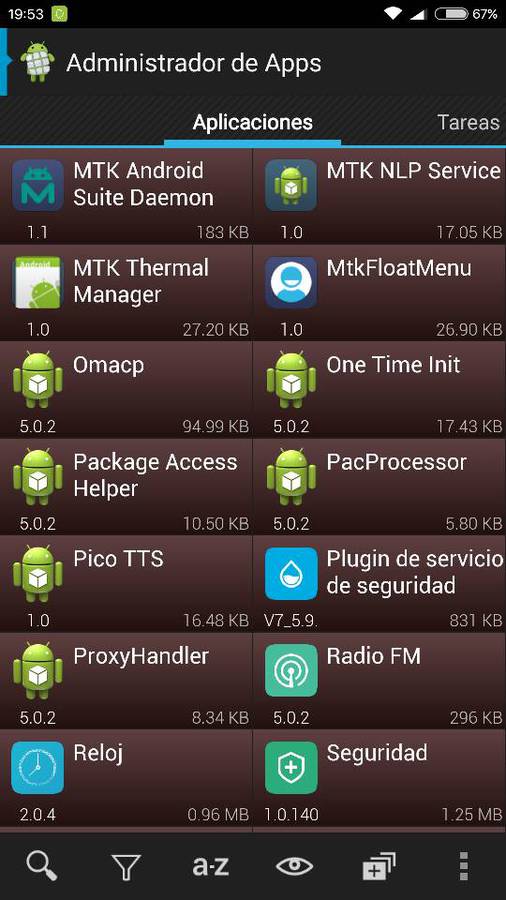Tap the eye view-mode icon
The height and width of the screenshot is (900, 506).
(x=295, y=866)
